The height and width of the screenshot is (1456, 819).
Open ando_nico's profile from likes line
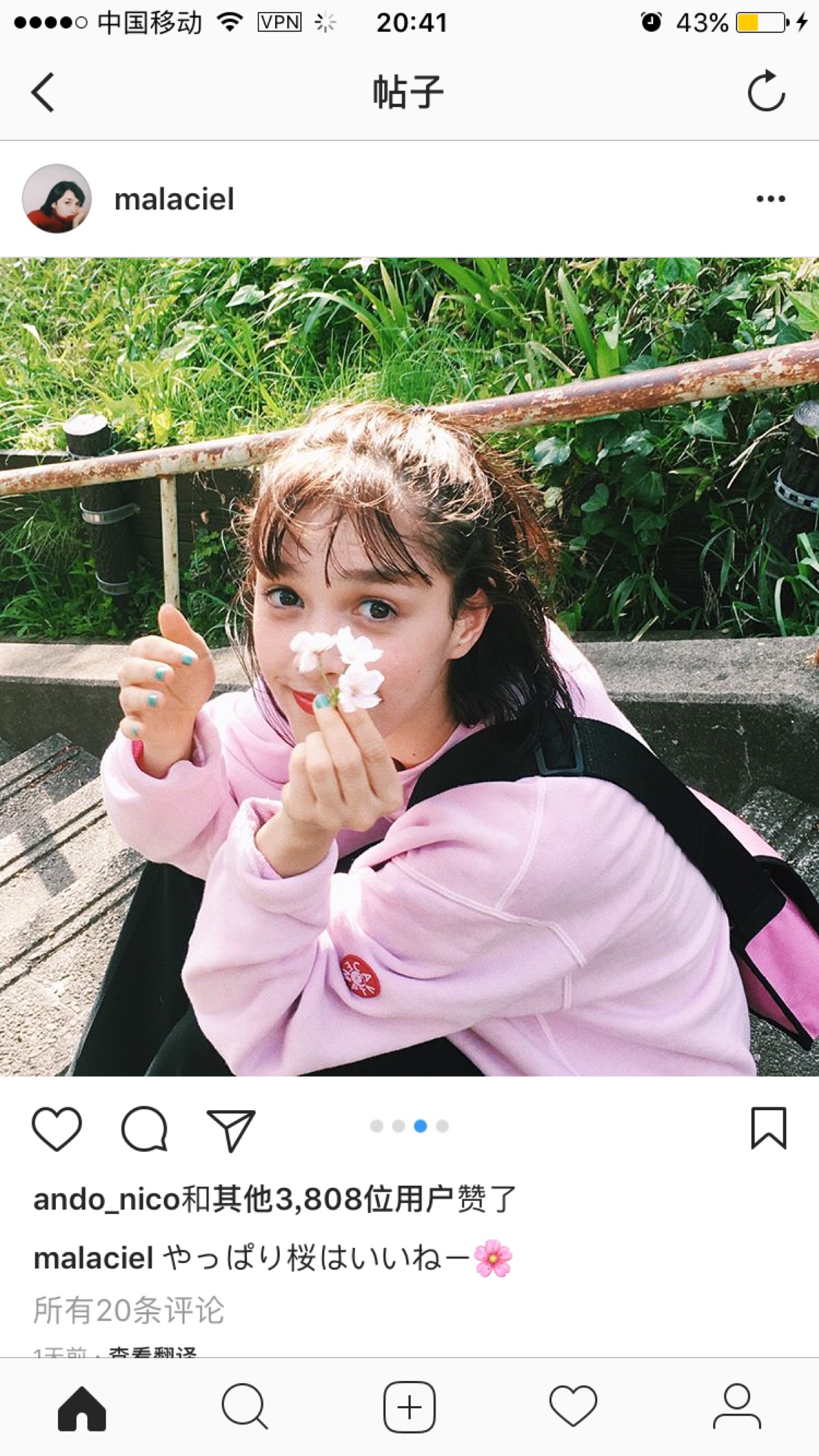coord(106,1199)
